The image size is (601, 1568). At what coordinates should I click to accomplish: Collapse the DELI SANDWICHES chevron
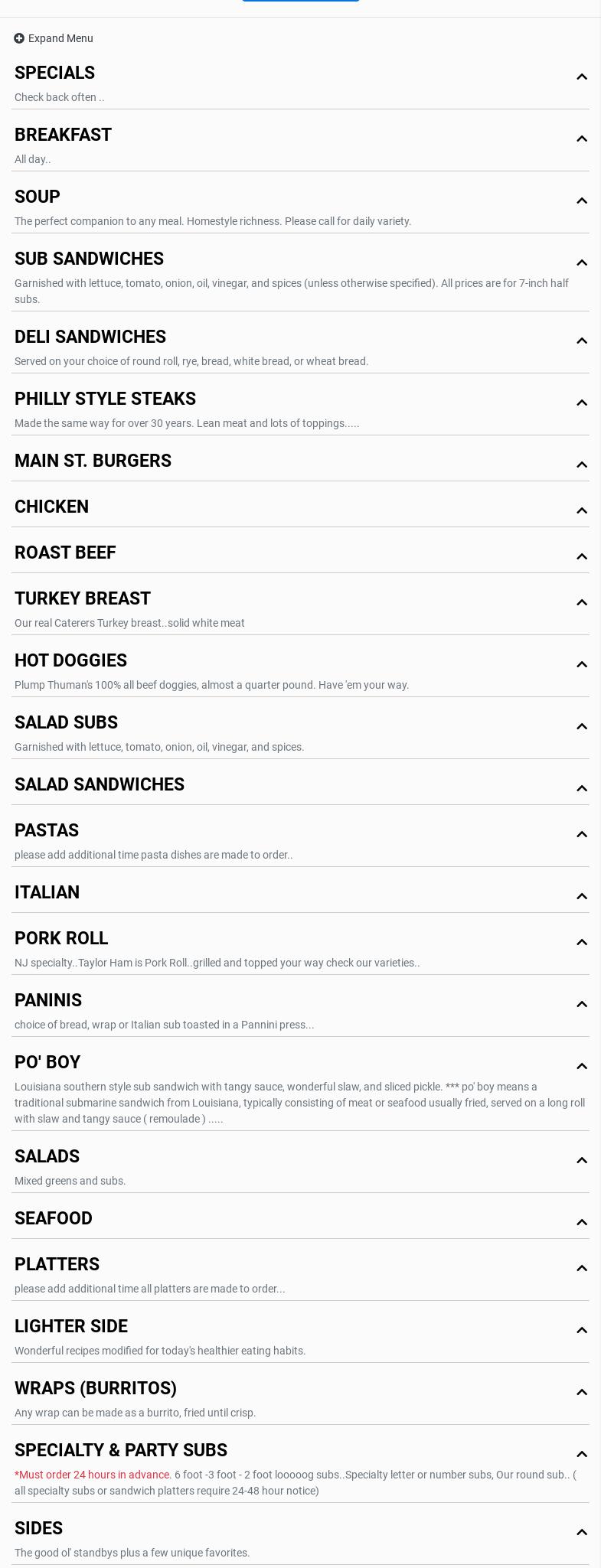(582, 341)
